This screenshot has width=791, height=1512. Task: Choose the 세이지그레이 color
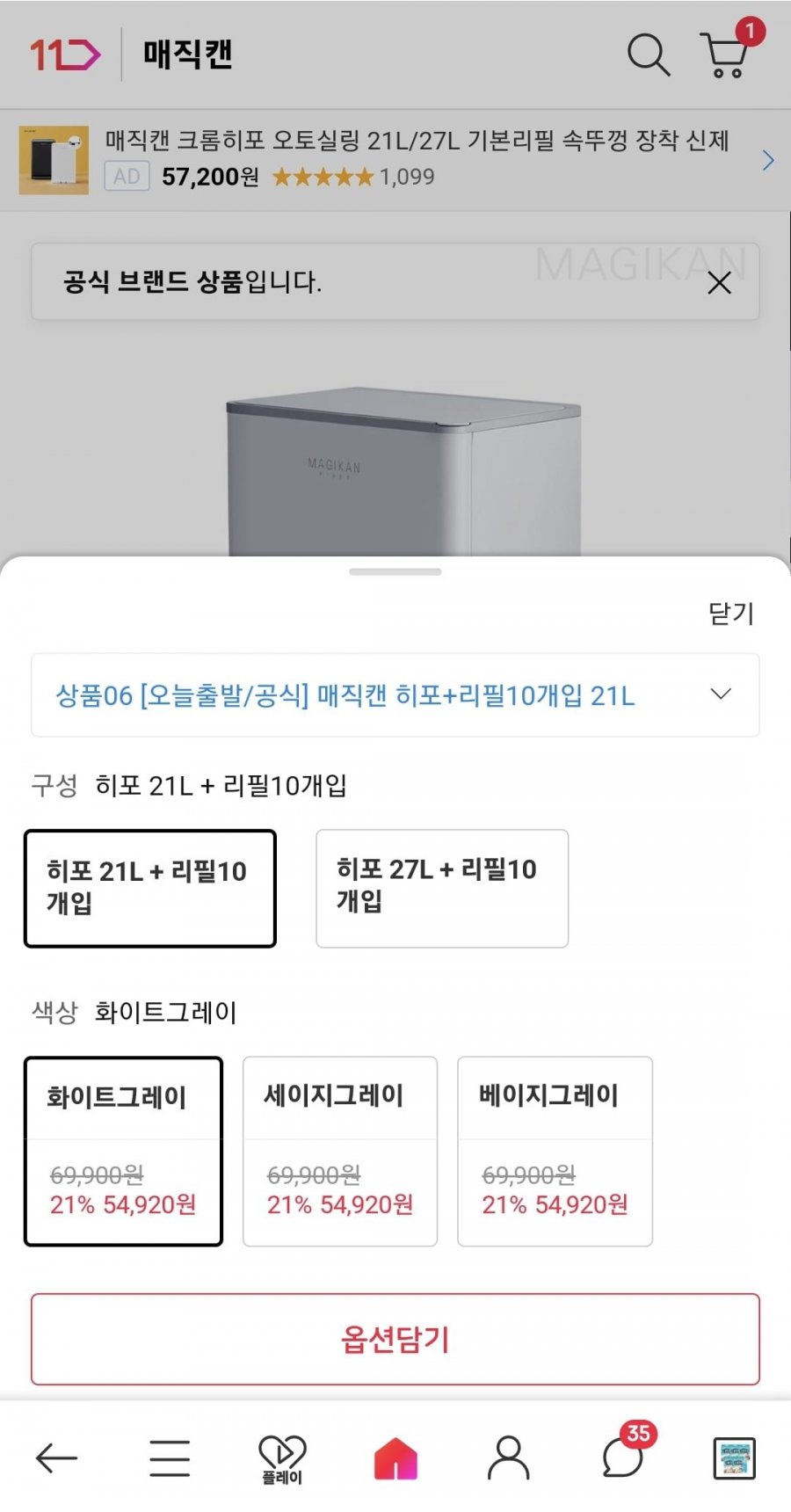click(340, 1151)
